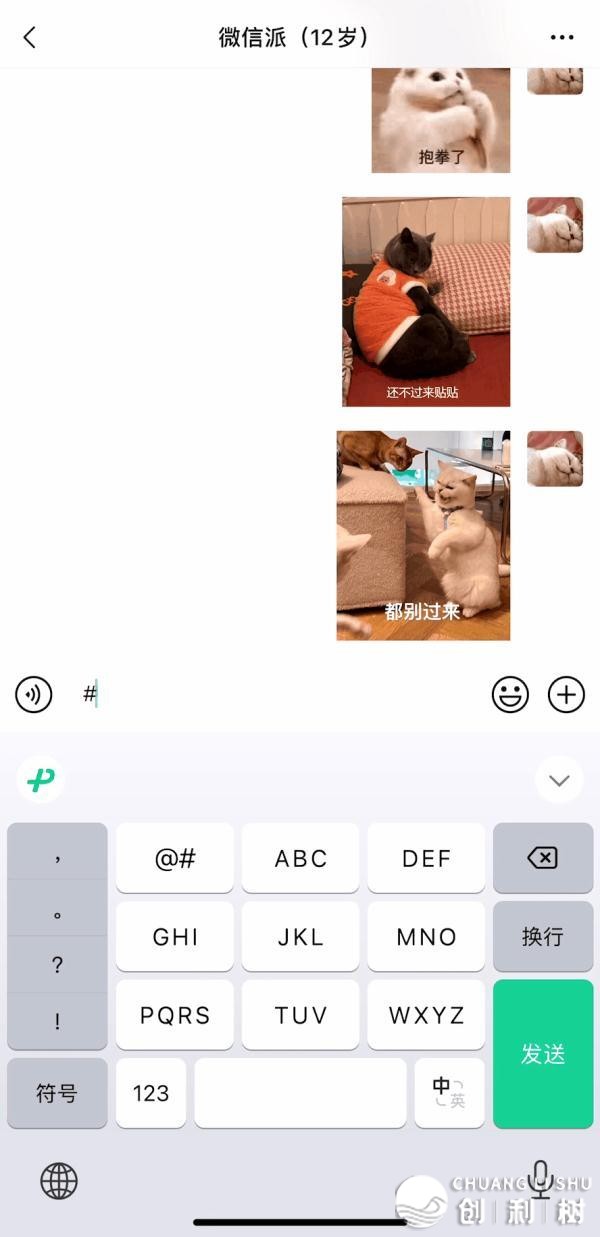Screen dimensions: 600x1237
Task: Switch to voice message input
Action: (34, 694)
